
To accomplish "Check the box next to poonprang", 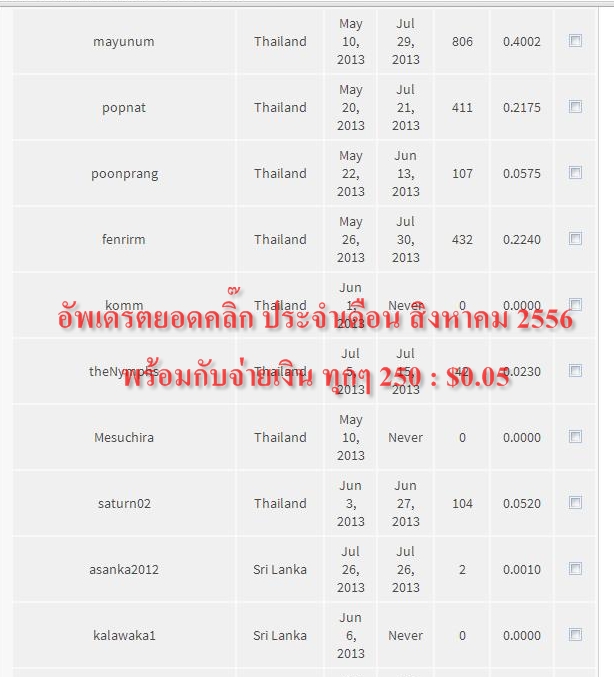I will 575,172.
